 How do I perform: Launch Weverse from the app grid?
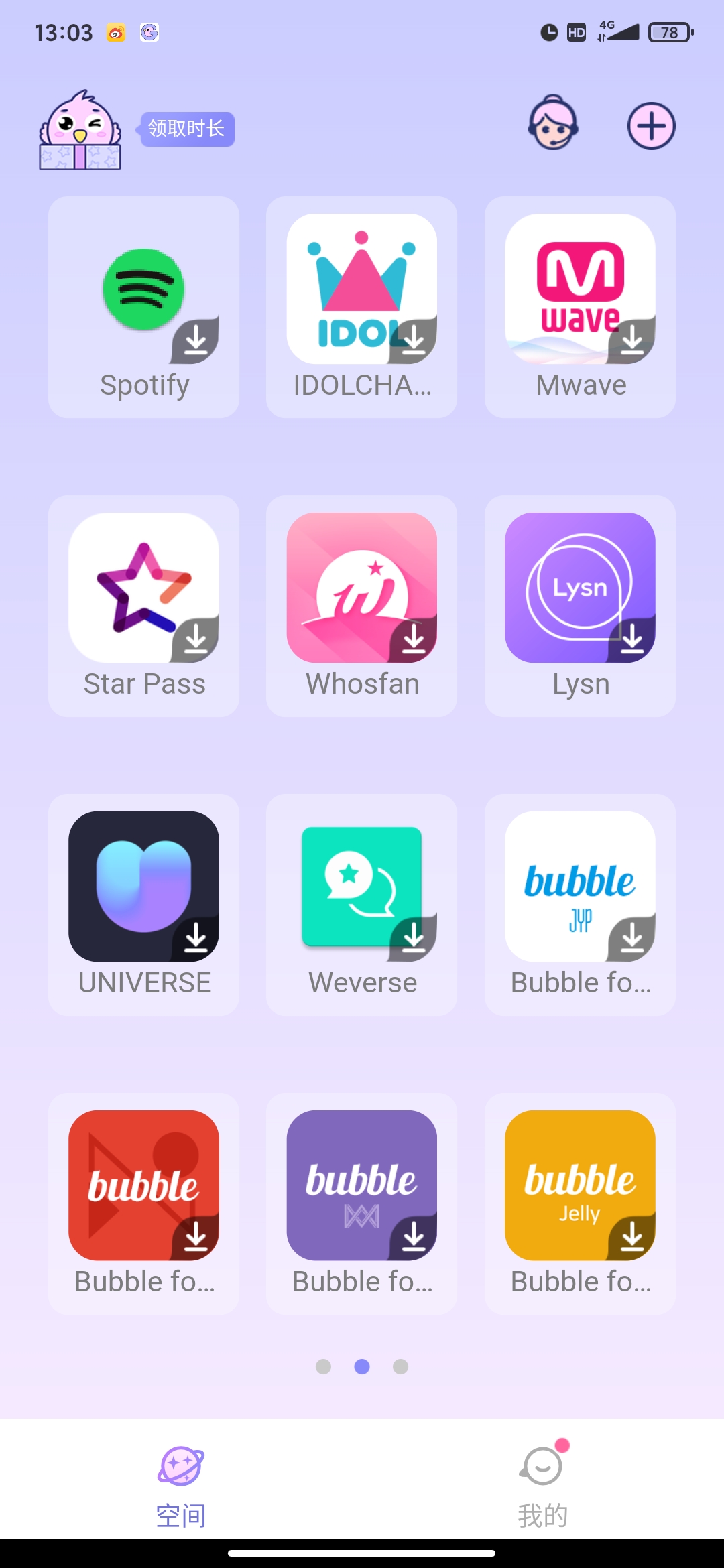click(x=361, y=886)
